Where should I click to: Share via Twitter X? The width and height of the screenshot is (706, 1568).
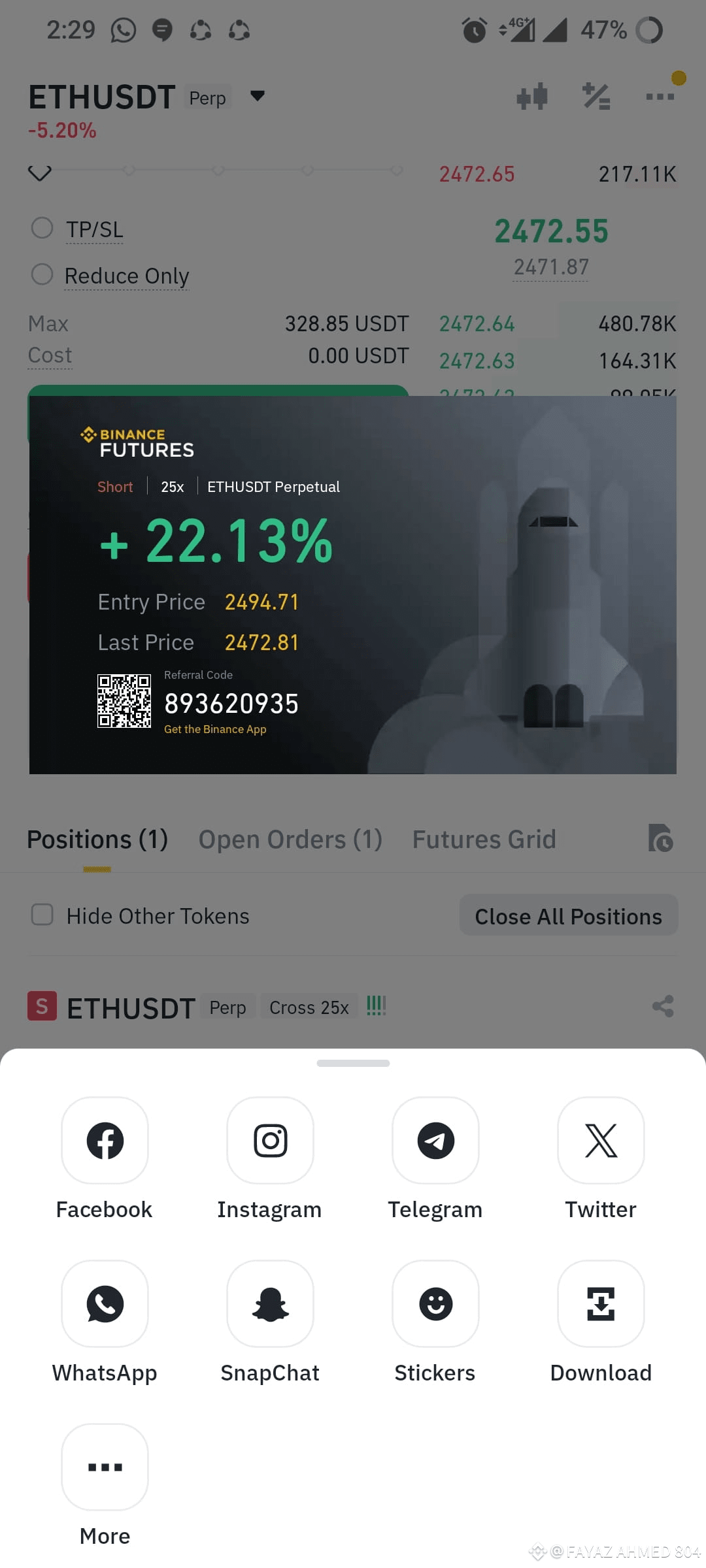point(600,1141)
